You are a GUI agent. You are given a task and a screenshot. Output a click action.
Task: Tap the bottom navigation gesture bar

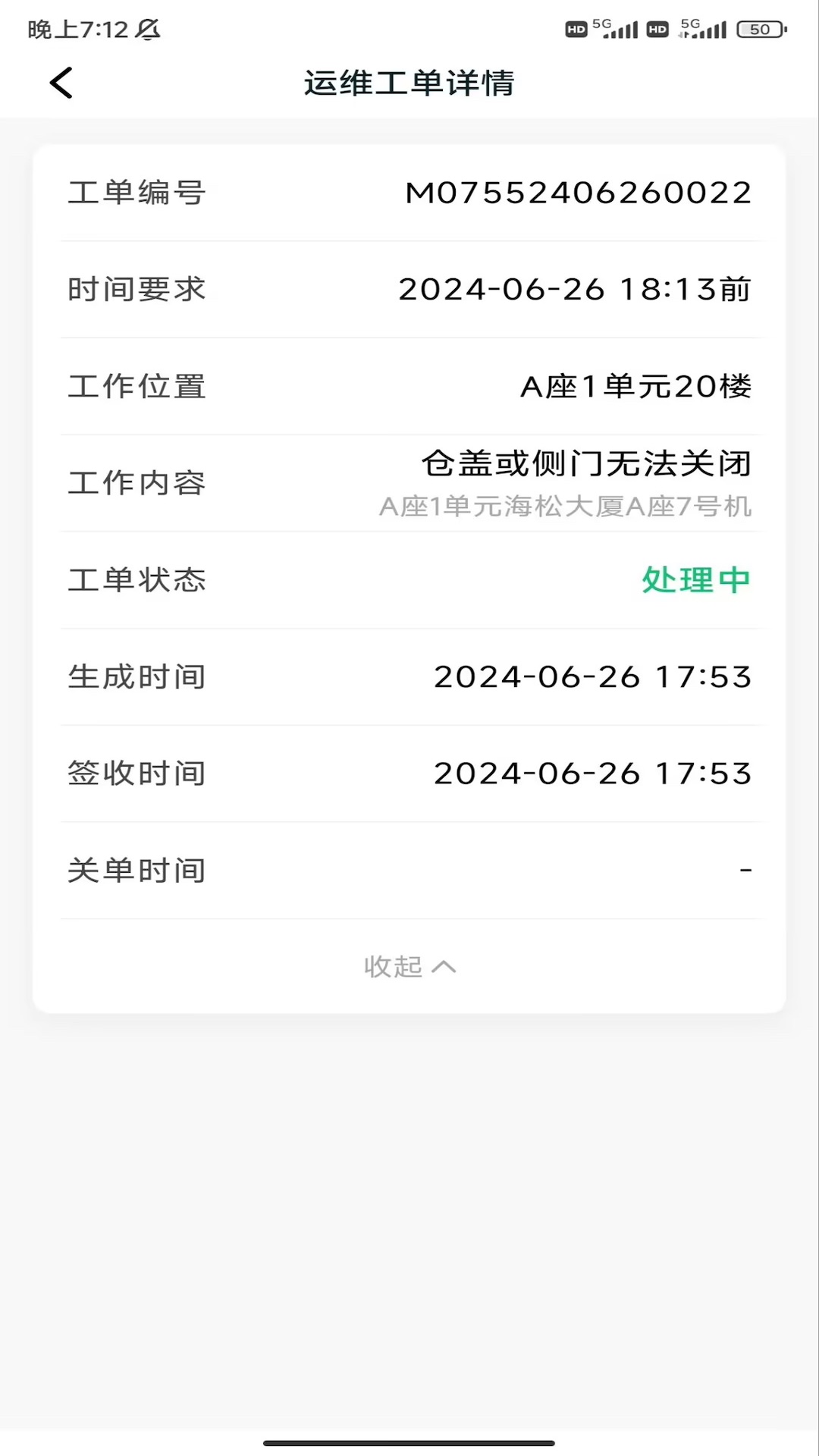pyautogui.click(x=409, y=1444)
